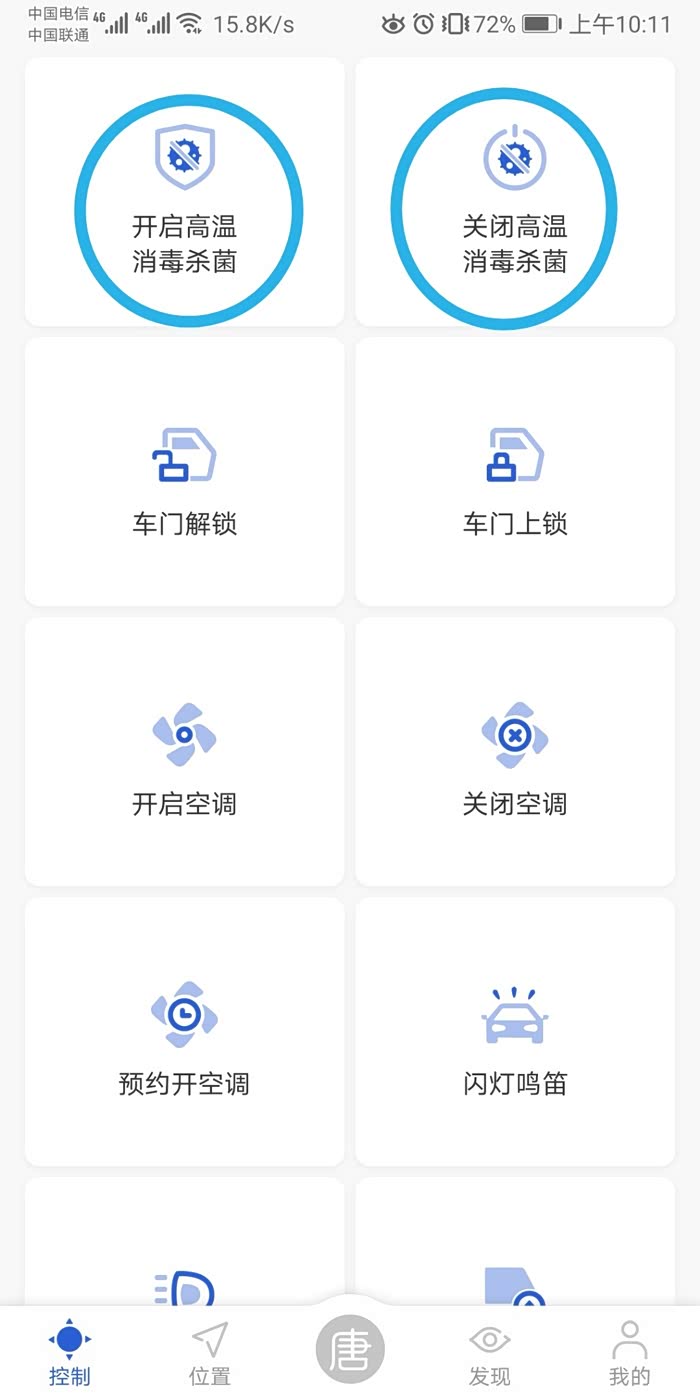Viewport: 700px width, 1400px height.
Task: Unlock the car doors (车门解锁)
Action: click(185, 480)
